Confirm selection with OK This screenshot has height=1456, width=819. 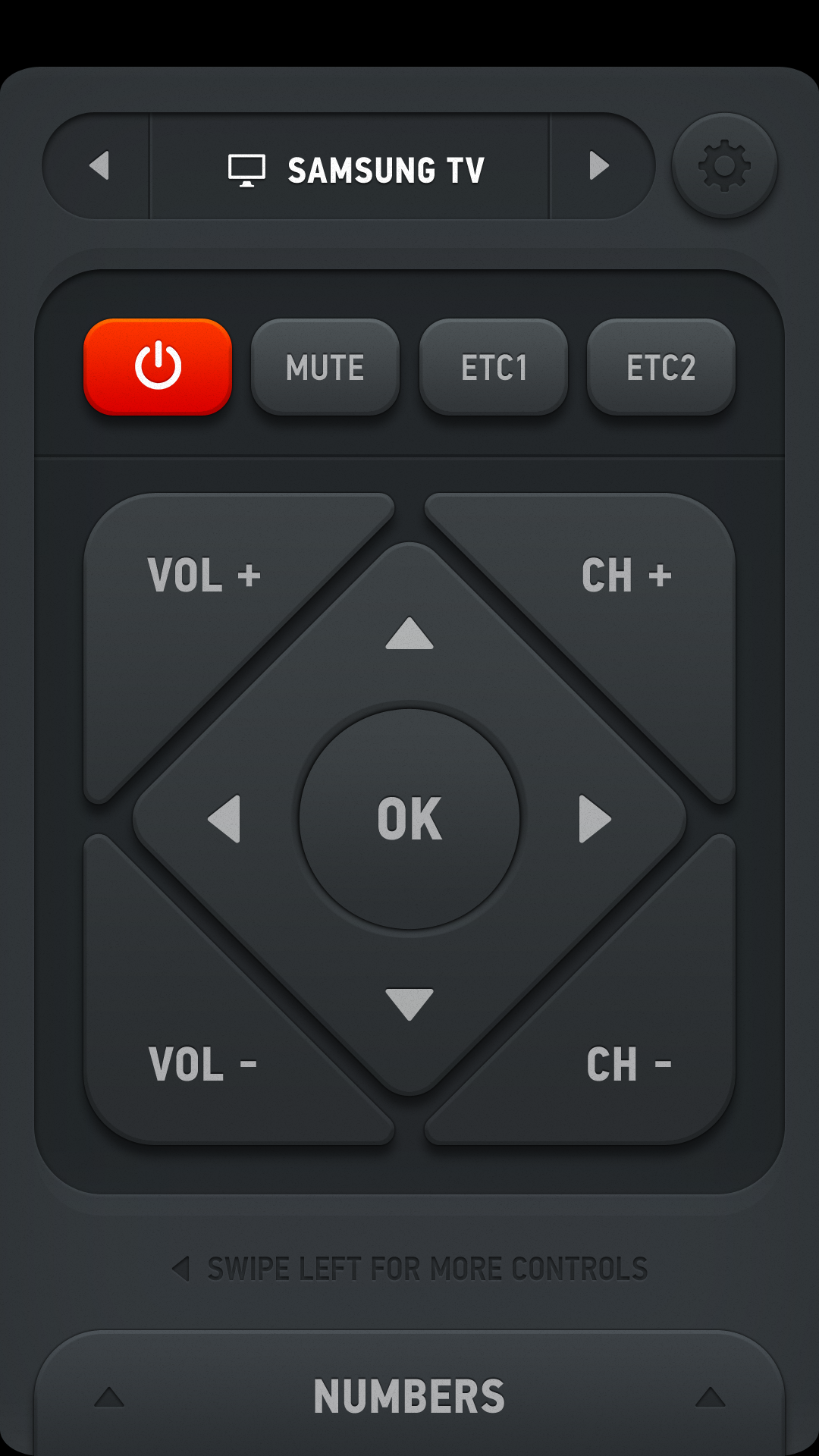pyautogui.click(x=409, y=819)
